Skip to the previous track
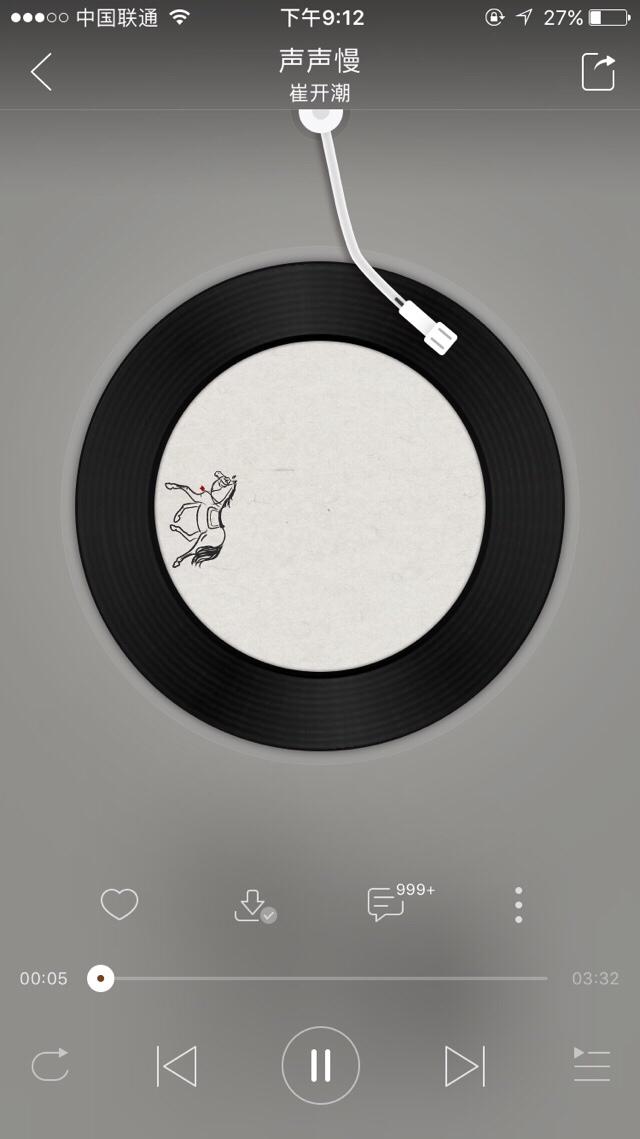Viewport: 640px width, 1139px height. click(177, 1066)
